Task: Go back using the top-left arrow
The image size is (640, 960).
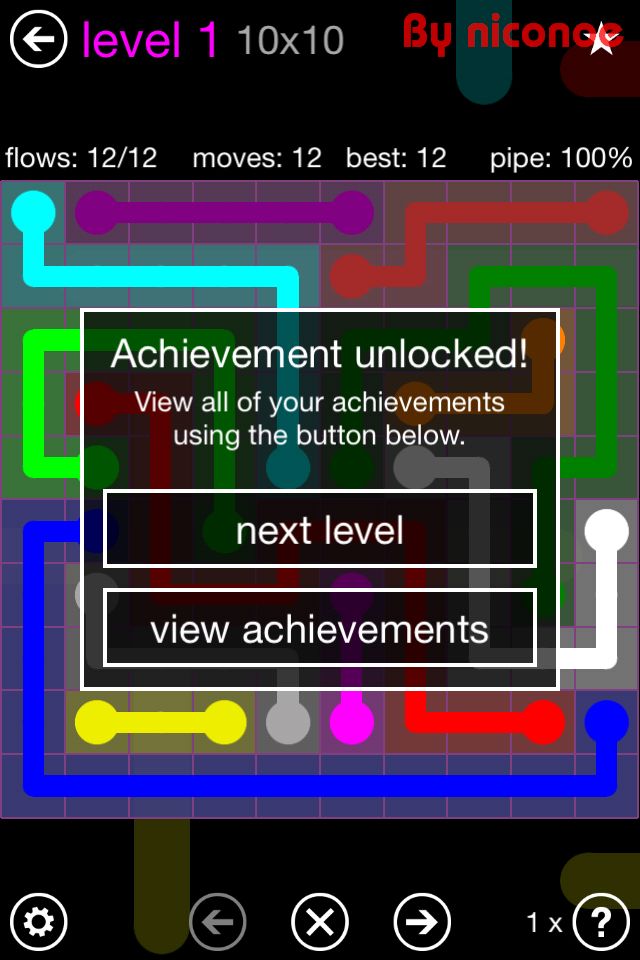Action: coord(38,40)
